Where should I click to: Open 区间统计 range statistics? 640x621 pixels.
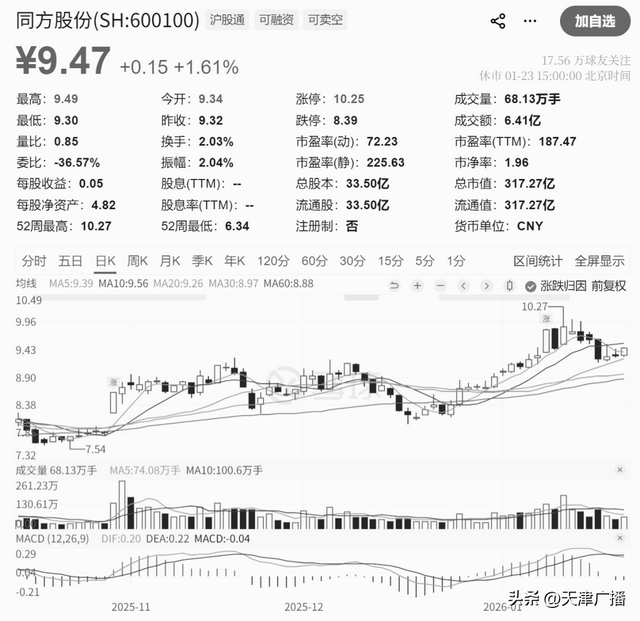(538, 261)
